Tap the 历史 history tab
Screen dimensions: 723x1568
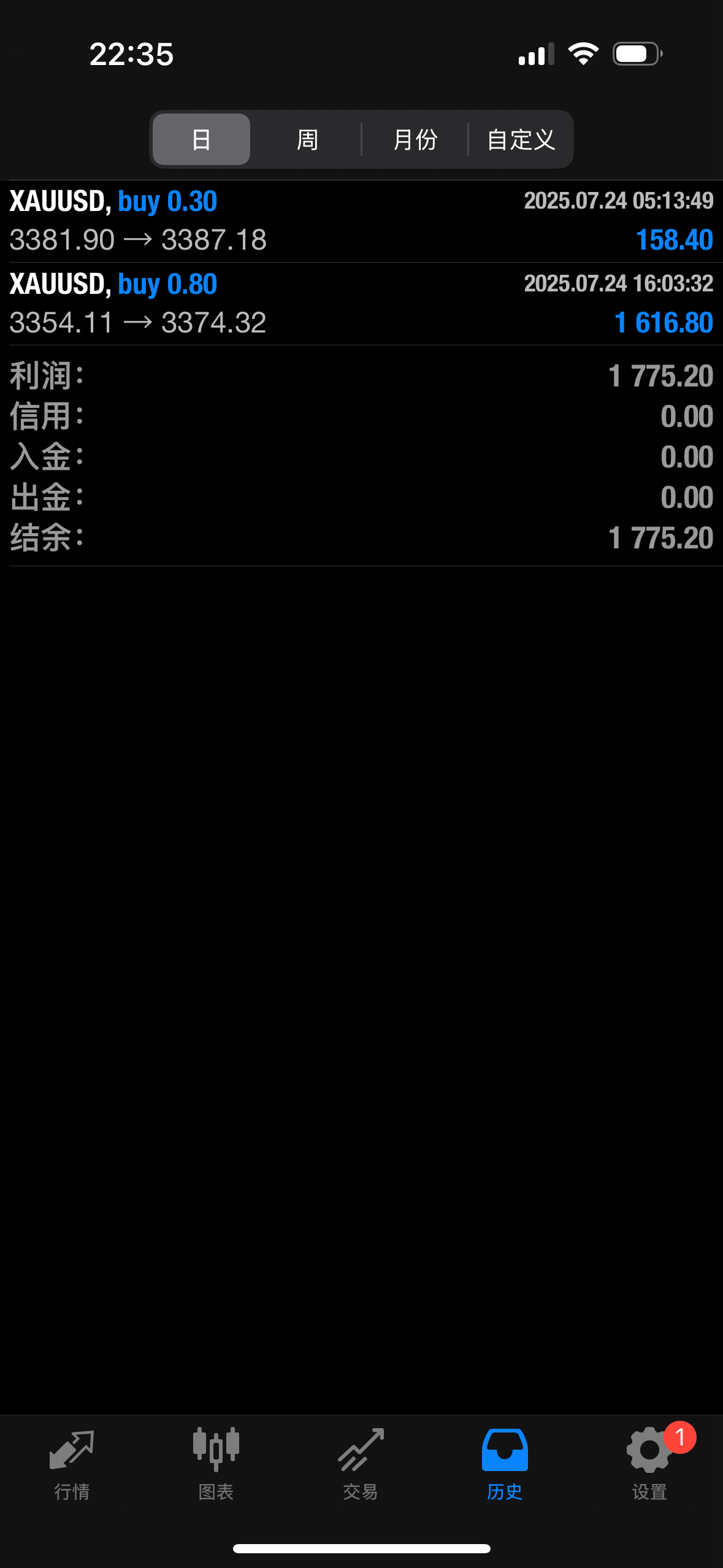point(505,1464)
